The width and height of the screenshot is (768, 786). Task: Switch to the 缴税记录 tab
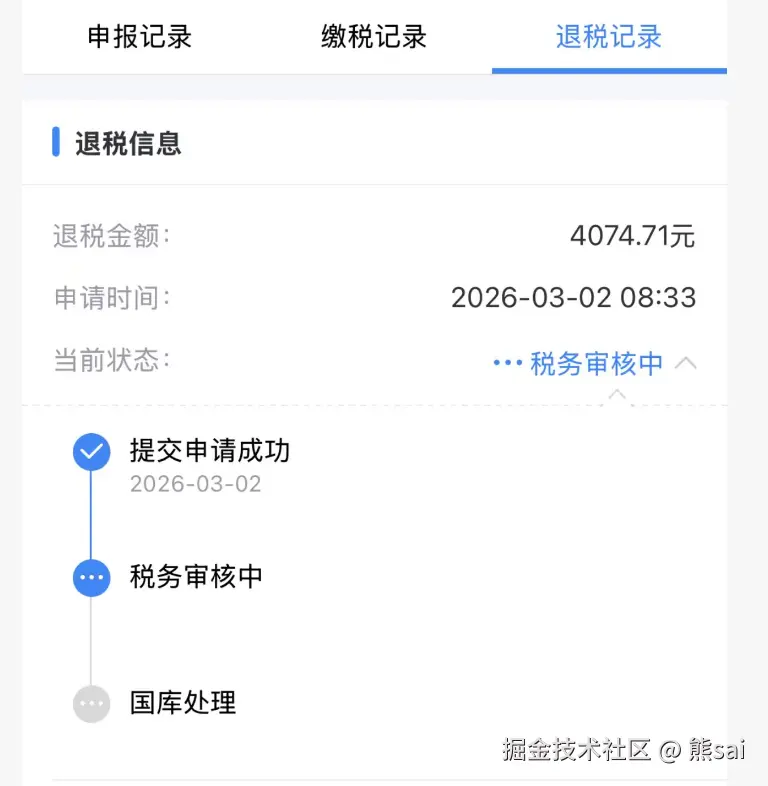pyautogui.click(x=372, y=36)
